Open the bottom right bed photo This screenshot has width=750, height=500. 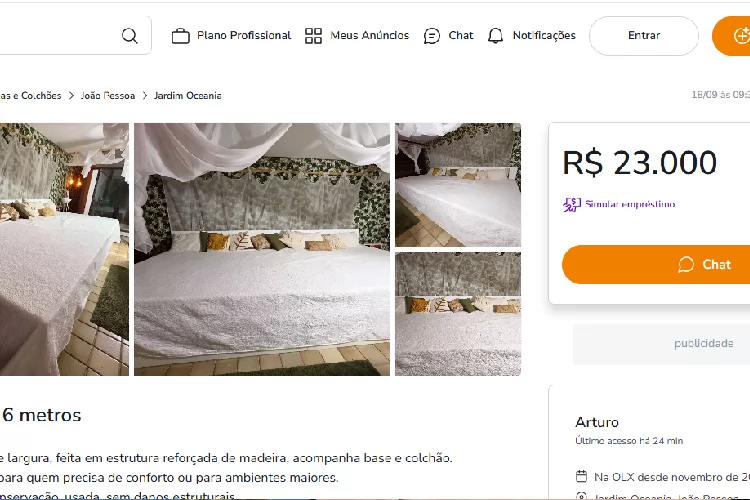point(457,313)
